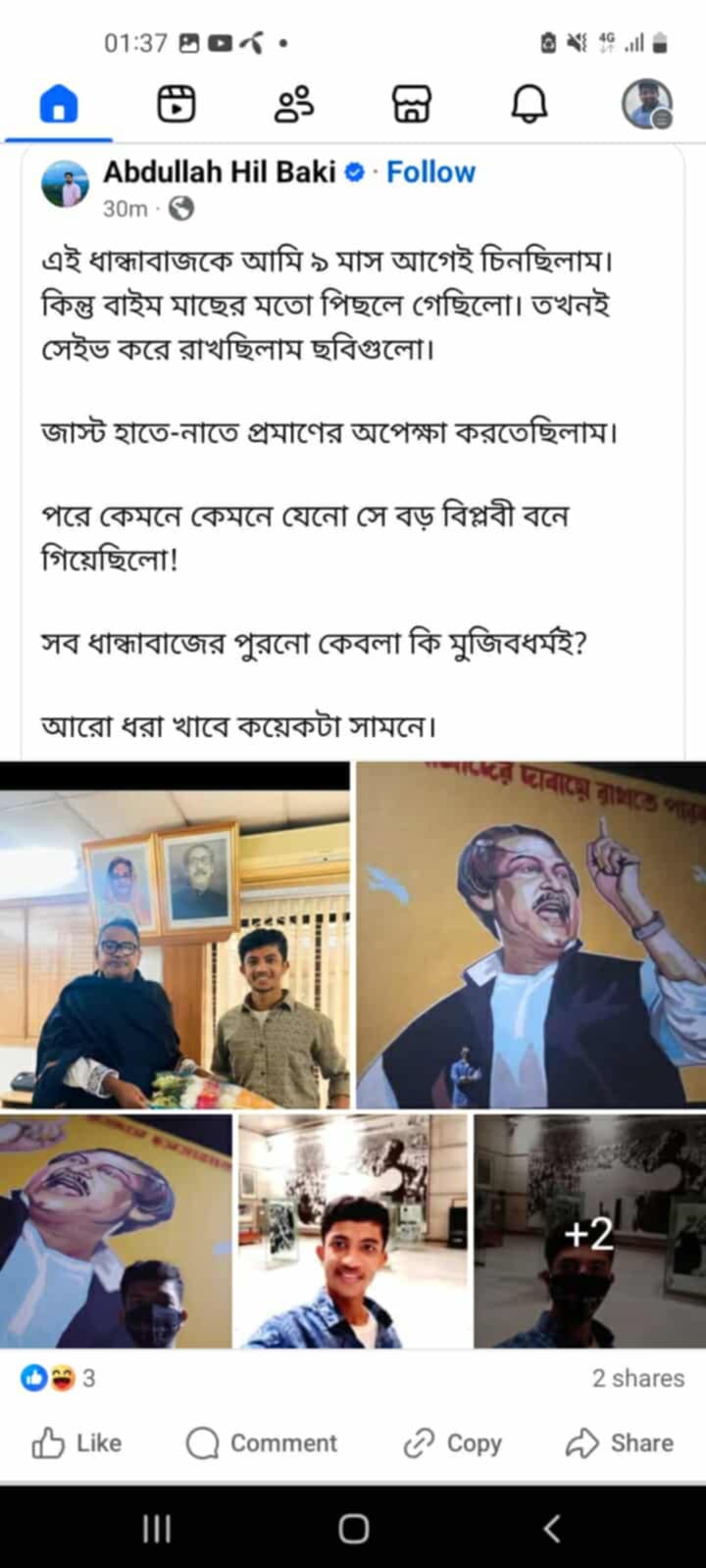The width and height of the screenshot is (706, 1568).
Task: Open the smiling selfie in gallery photo
Action: coord(353,1231)
